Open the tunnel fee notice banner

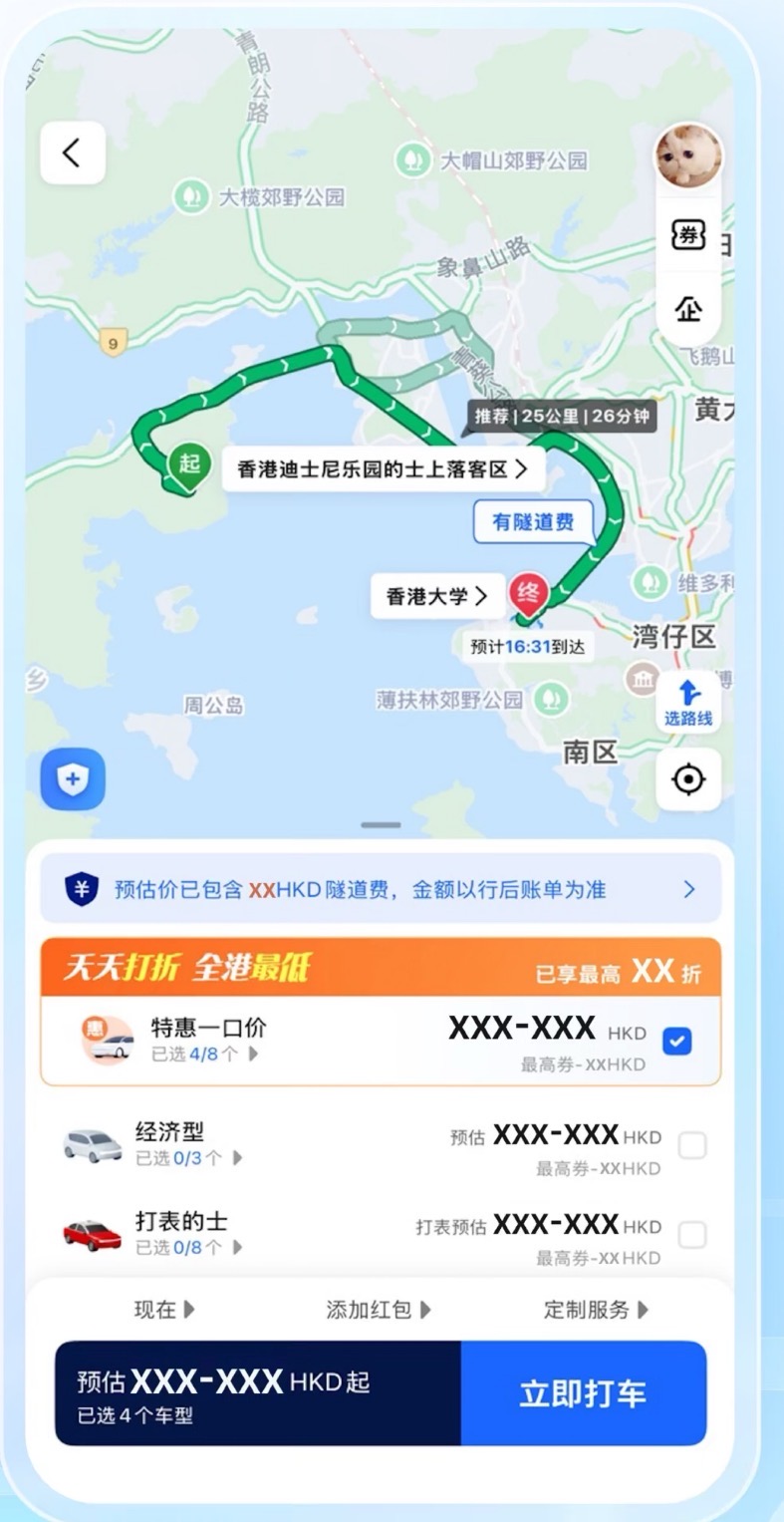(x=381, y=889)
